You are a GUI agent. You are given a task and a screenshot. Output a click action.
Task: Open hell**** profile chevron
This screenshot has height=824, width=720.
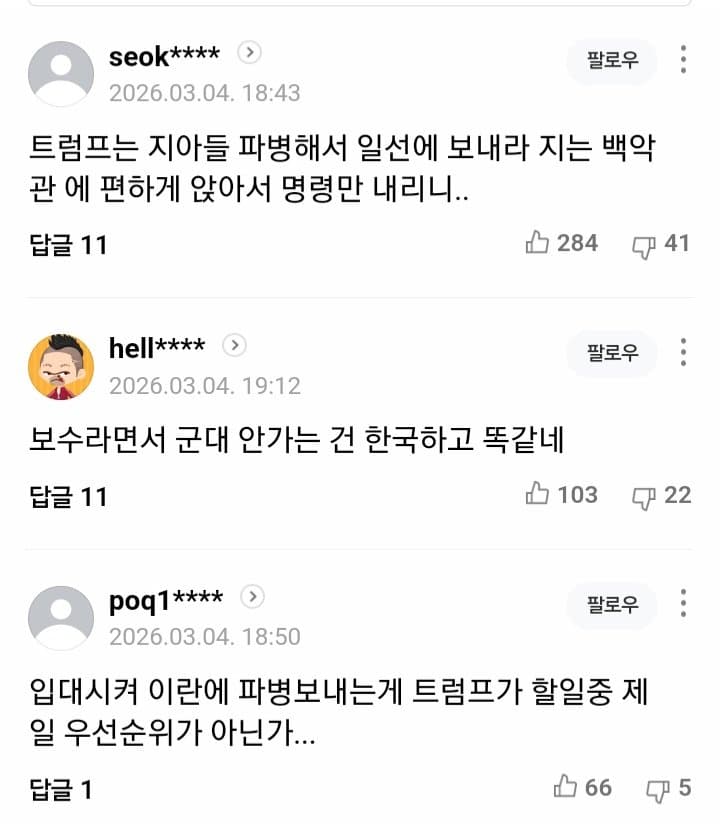[234, 346]
